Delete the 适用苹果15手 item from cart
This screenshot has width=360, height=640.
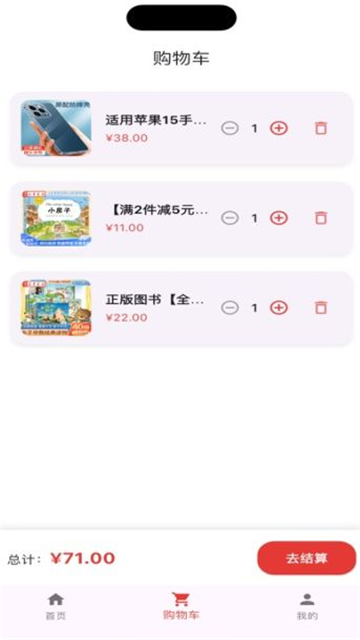pyautogui.click(x=321, y=128)
